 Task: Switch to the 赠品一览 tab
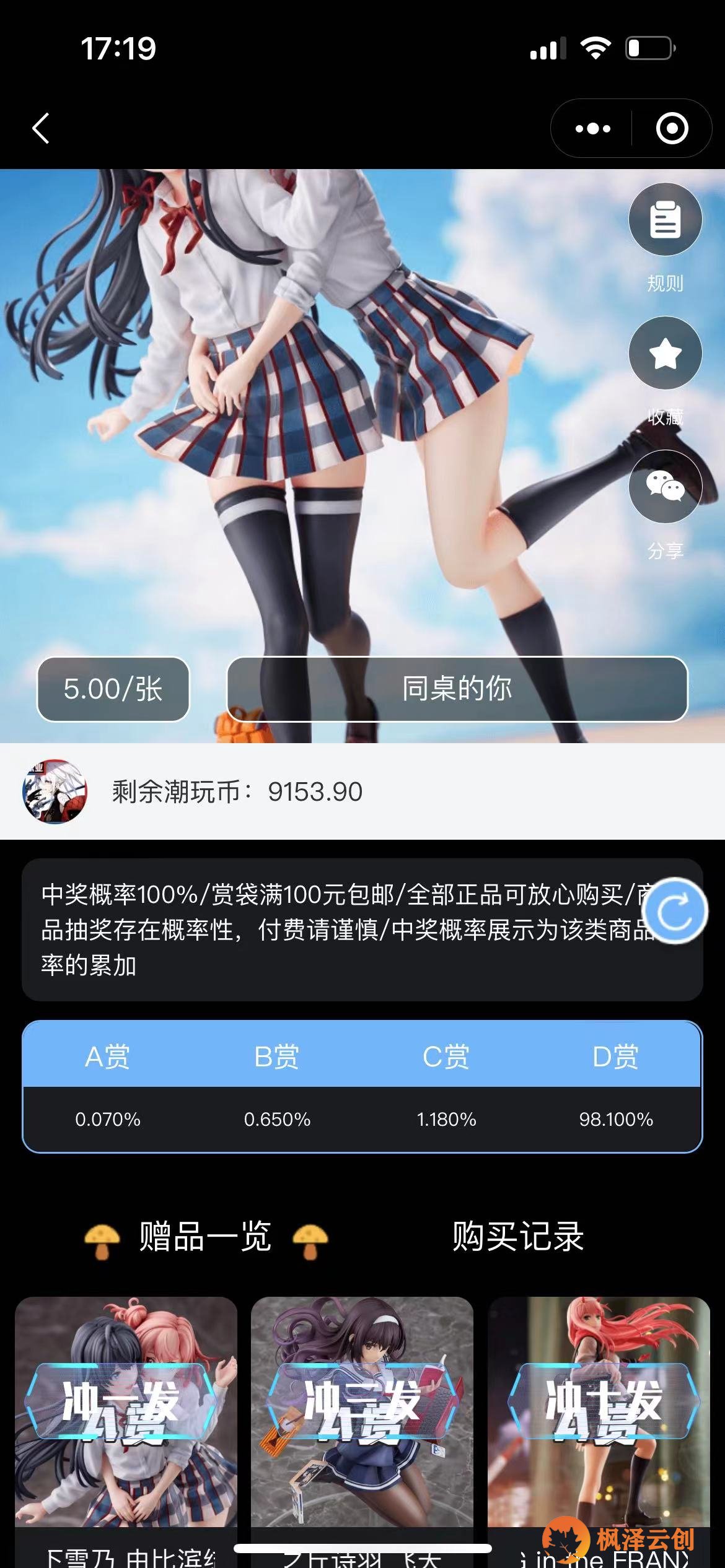206,1236
